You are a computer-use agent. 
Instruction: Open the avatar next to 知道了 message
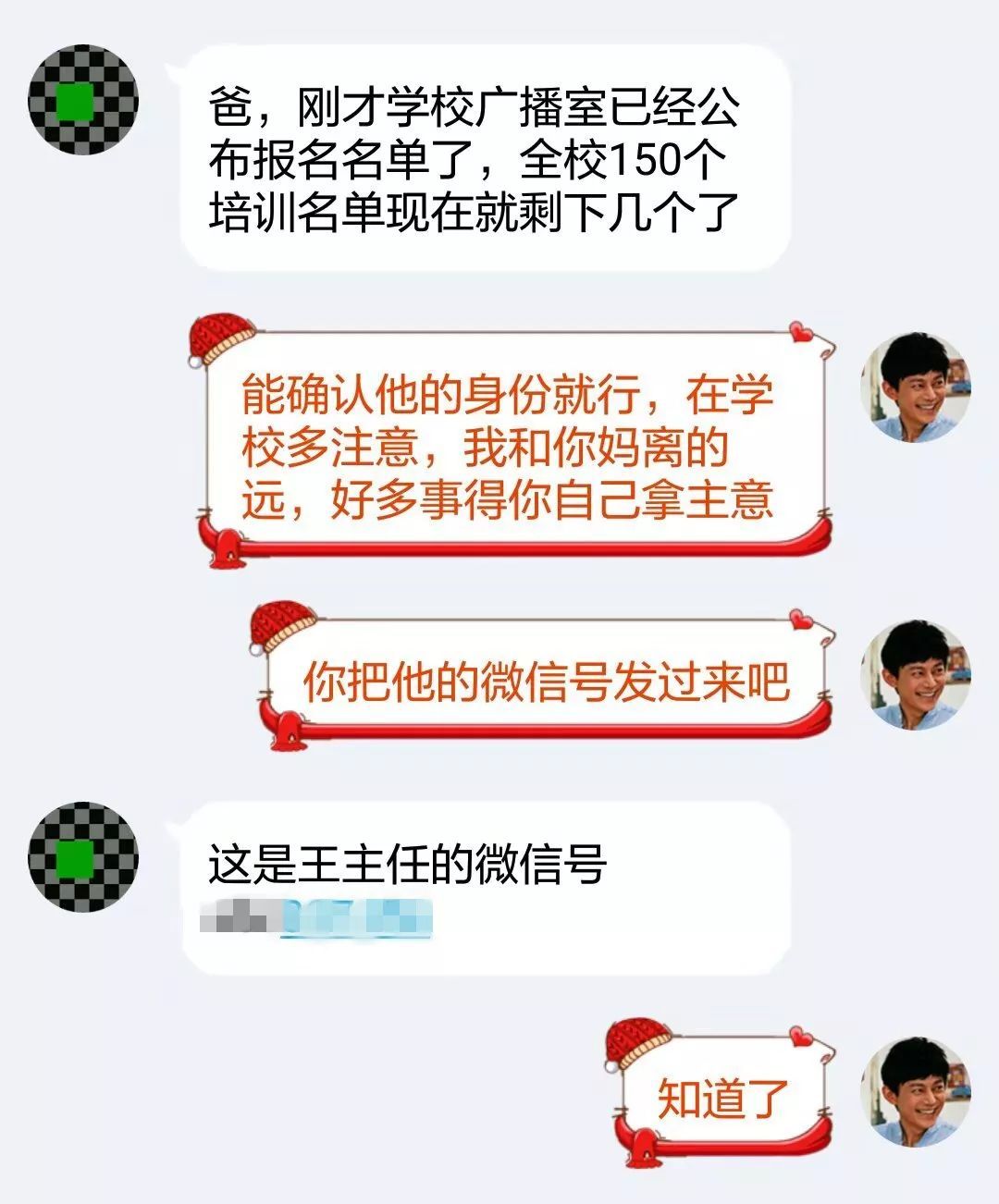(x=916, y=1091)
